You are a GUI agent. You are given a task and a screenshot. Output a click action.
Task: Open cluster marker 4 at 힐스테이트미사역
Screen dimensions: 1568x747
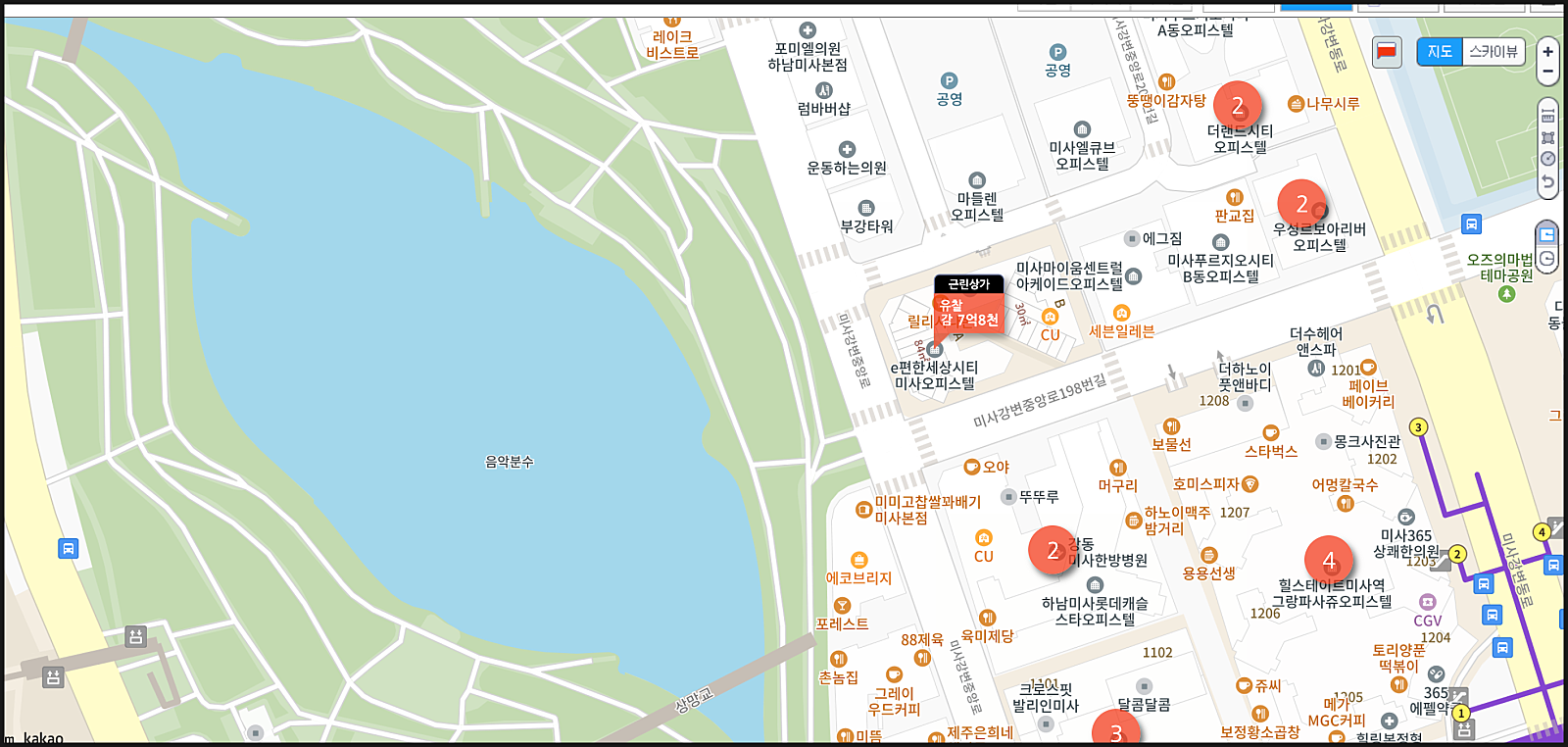coord(1328,560)
